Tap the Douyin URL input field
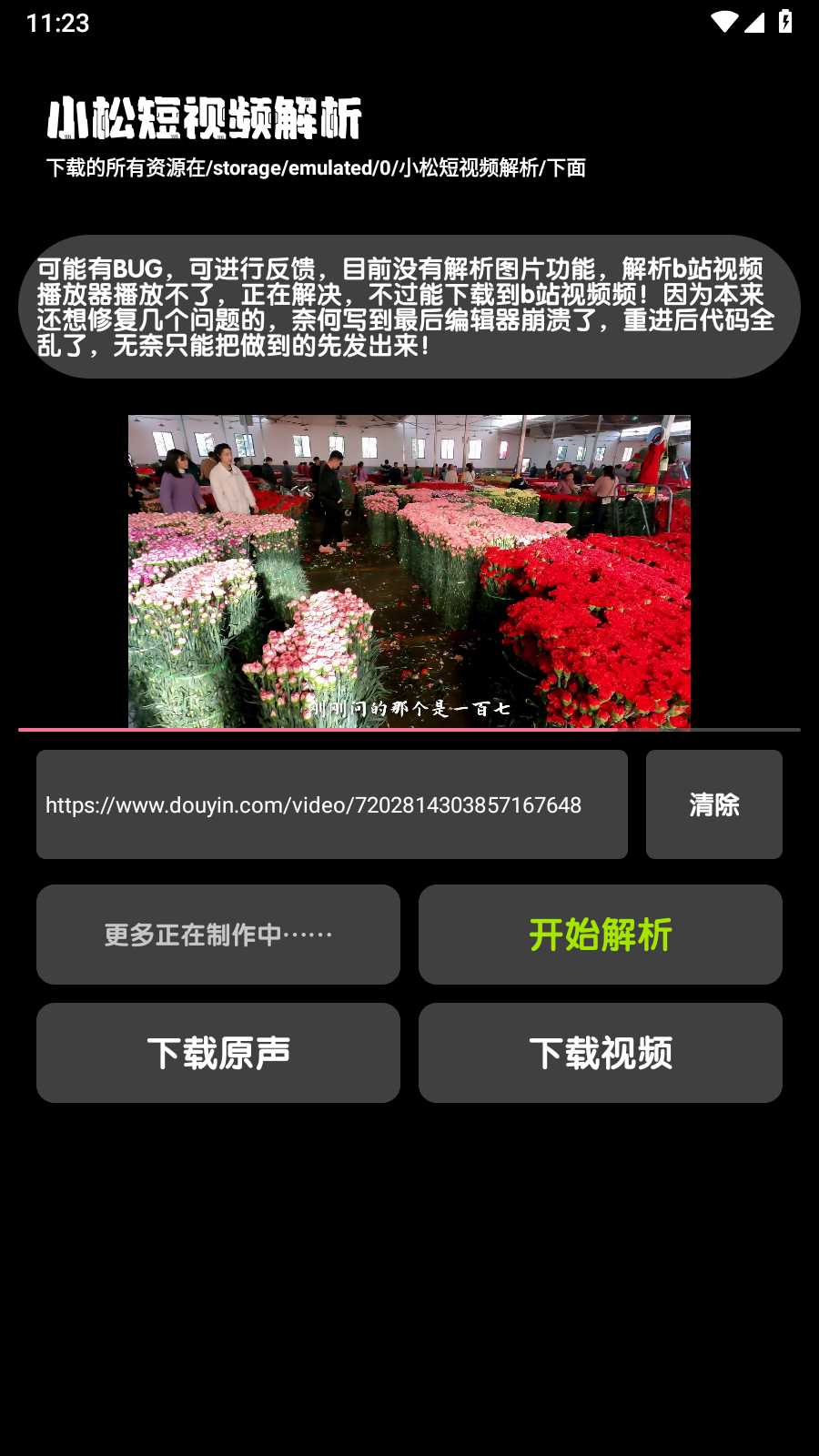The height and width of the screenshot is (1456, 819). point(331,804)
